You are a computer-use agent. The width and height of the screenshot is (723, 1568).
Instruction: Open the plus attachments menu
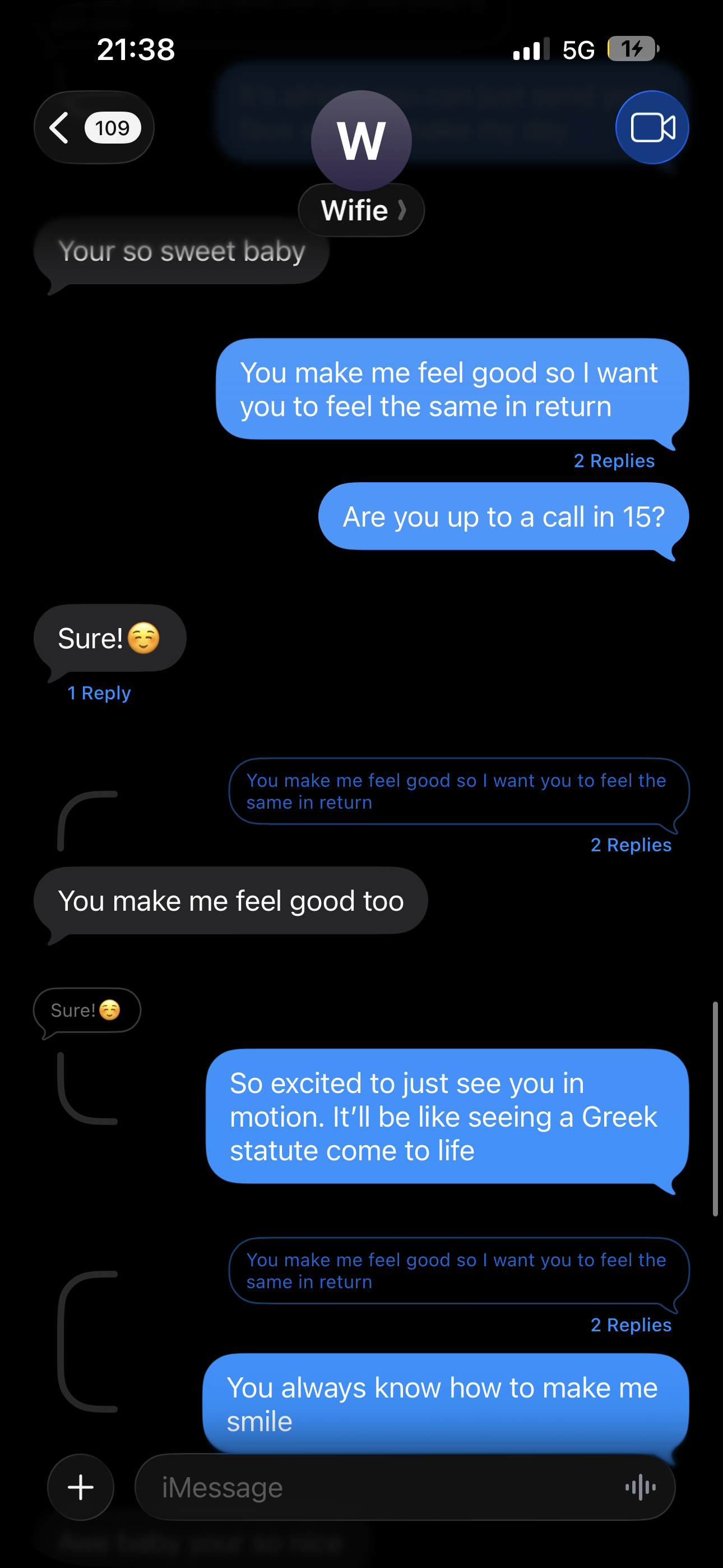click(81, 1487)
